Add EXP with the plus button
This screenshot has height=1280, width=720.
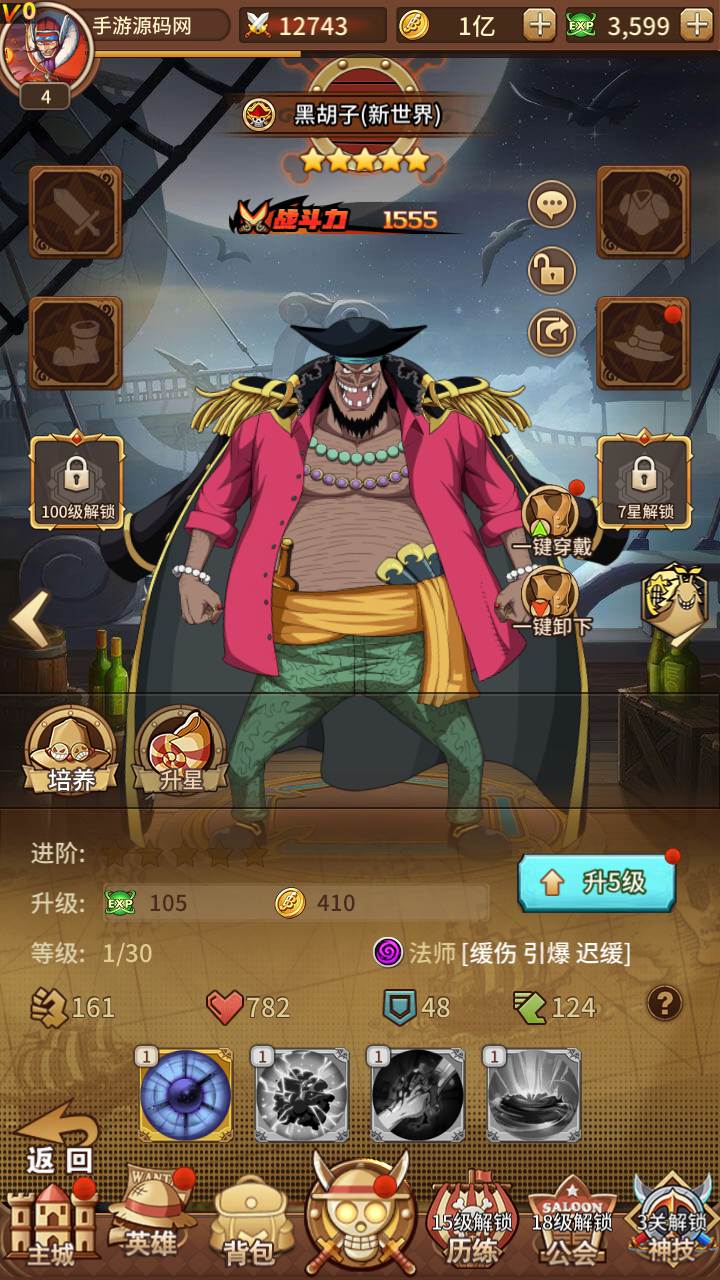(695, 25)
